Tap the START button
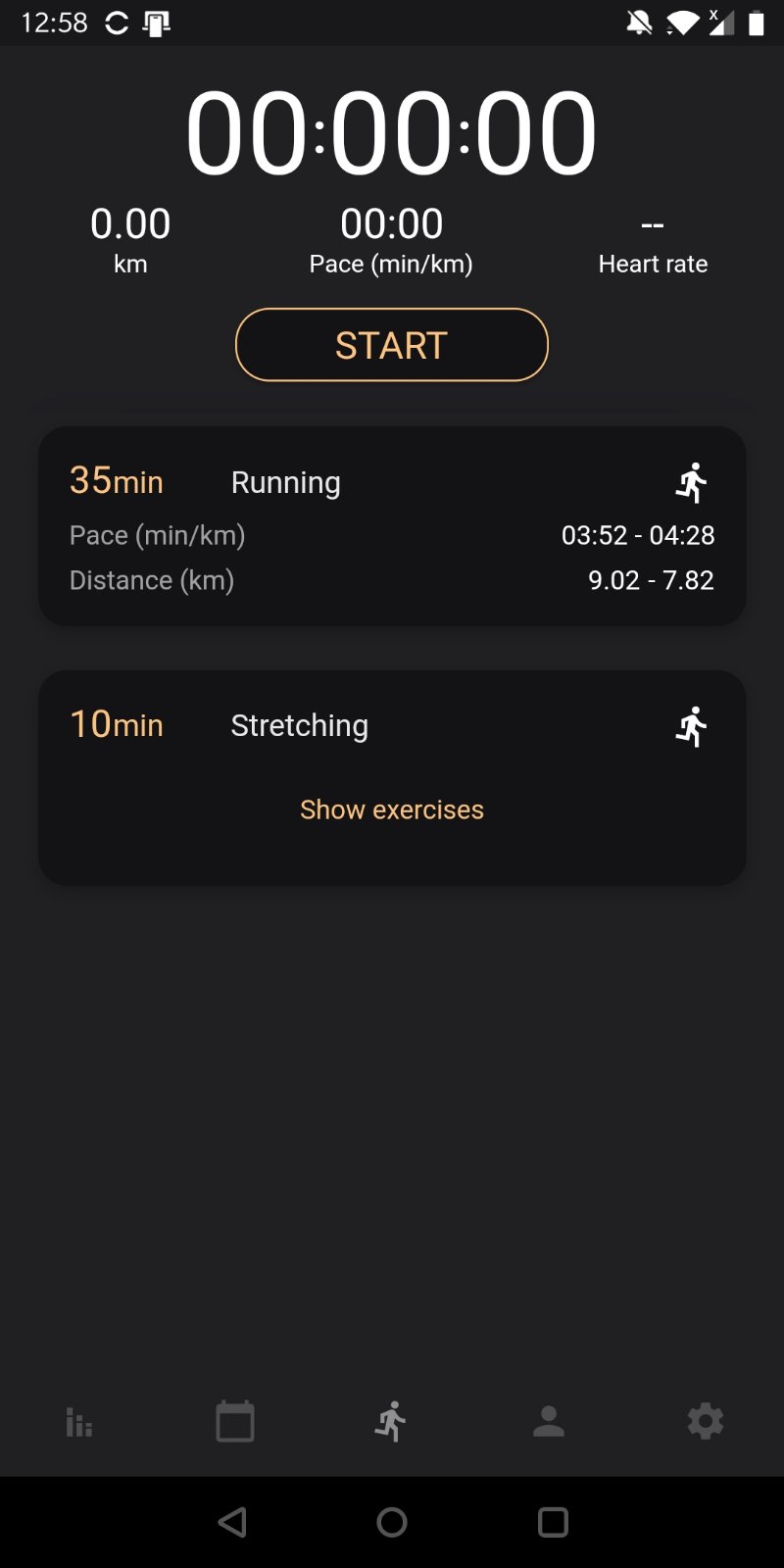Image resolution: width=784 pixels, height=1568 pixels. click(x=392, y=345)
